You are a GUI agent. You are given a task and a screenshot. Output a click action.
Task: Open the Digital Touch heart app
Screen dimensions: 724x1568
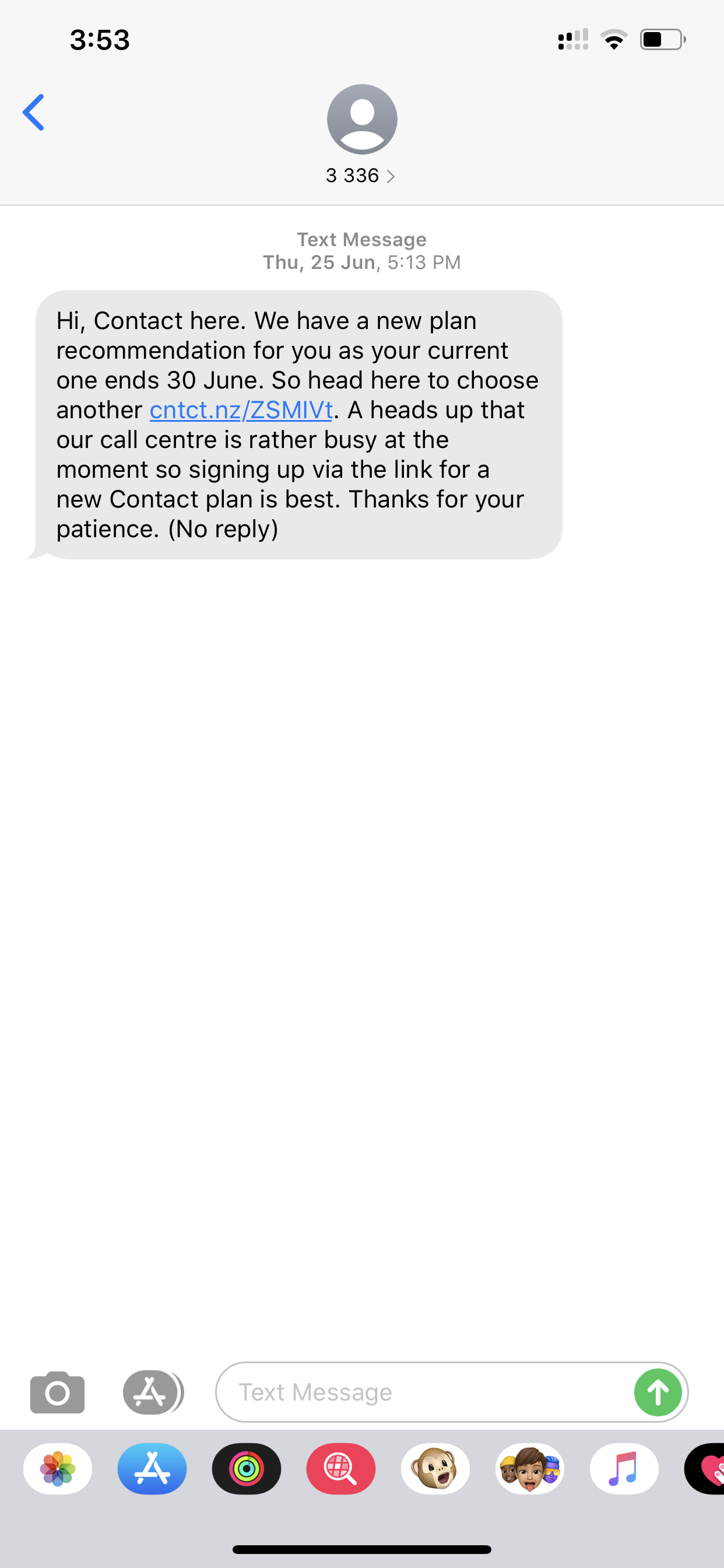(x=705, y=1469)
